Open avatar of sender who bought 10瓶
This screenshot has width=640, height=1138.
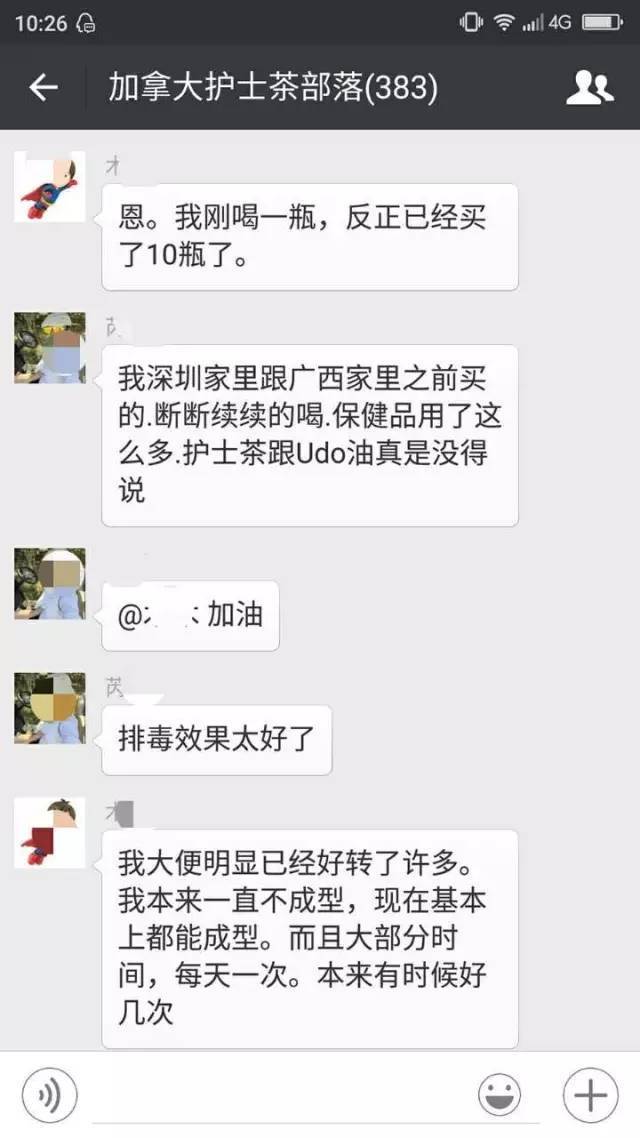click(x=50, y=188)
